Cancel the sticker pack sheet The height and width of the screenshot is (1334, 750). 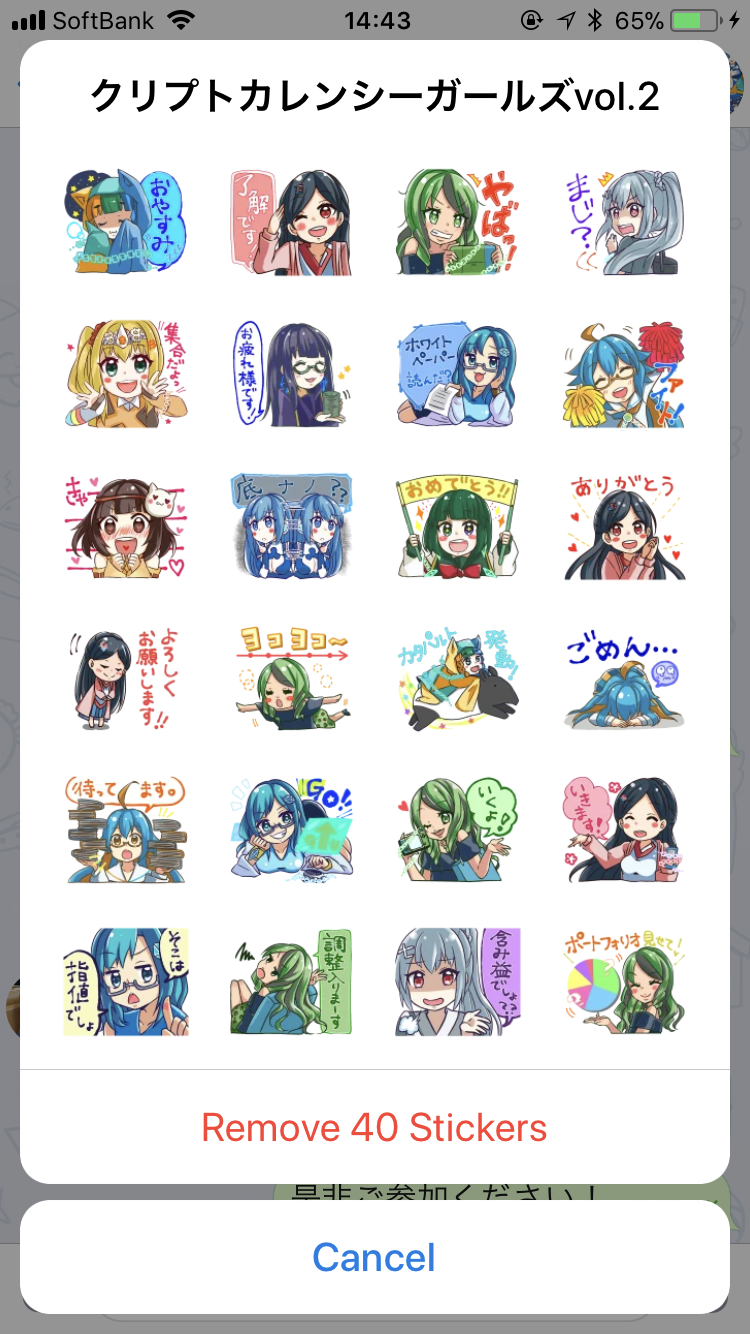[374, 1257]
